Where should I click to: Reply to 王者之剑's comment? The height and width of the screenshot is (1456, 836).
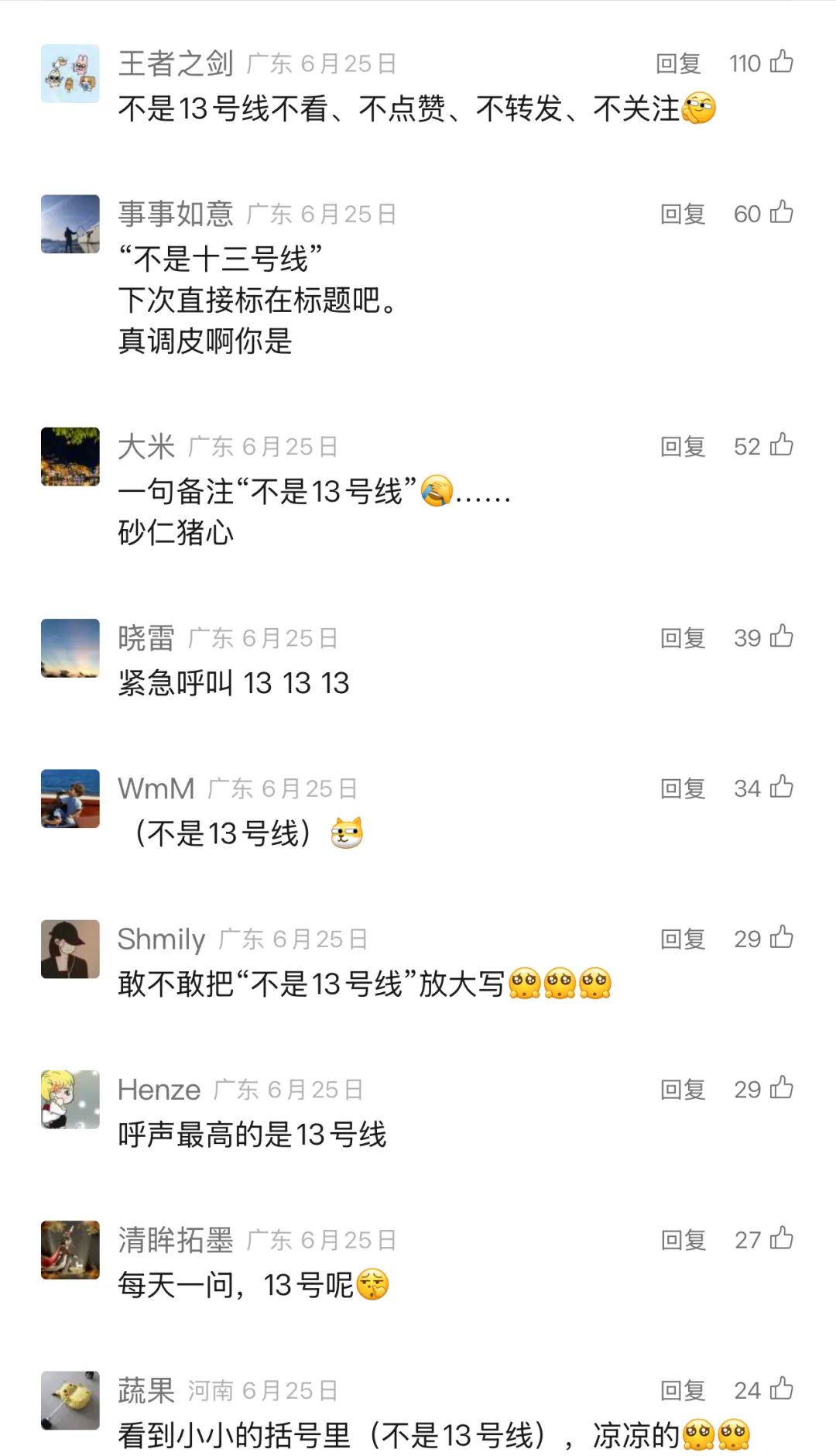678,64
